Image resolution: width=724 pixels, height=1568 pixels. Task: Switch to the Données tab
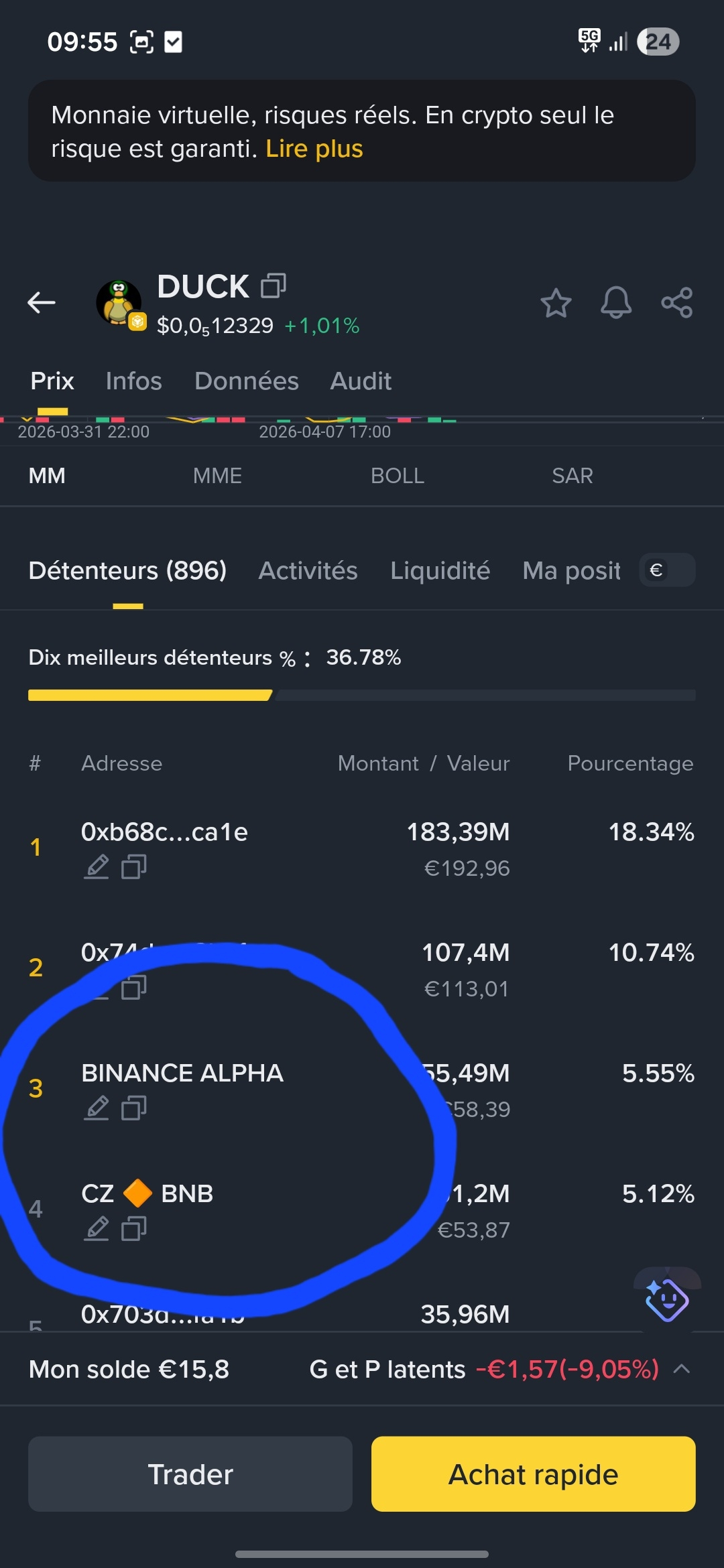tap(246, 381)
